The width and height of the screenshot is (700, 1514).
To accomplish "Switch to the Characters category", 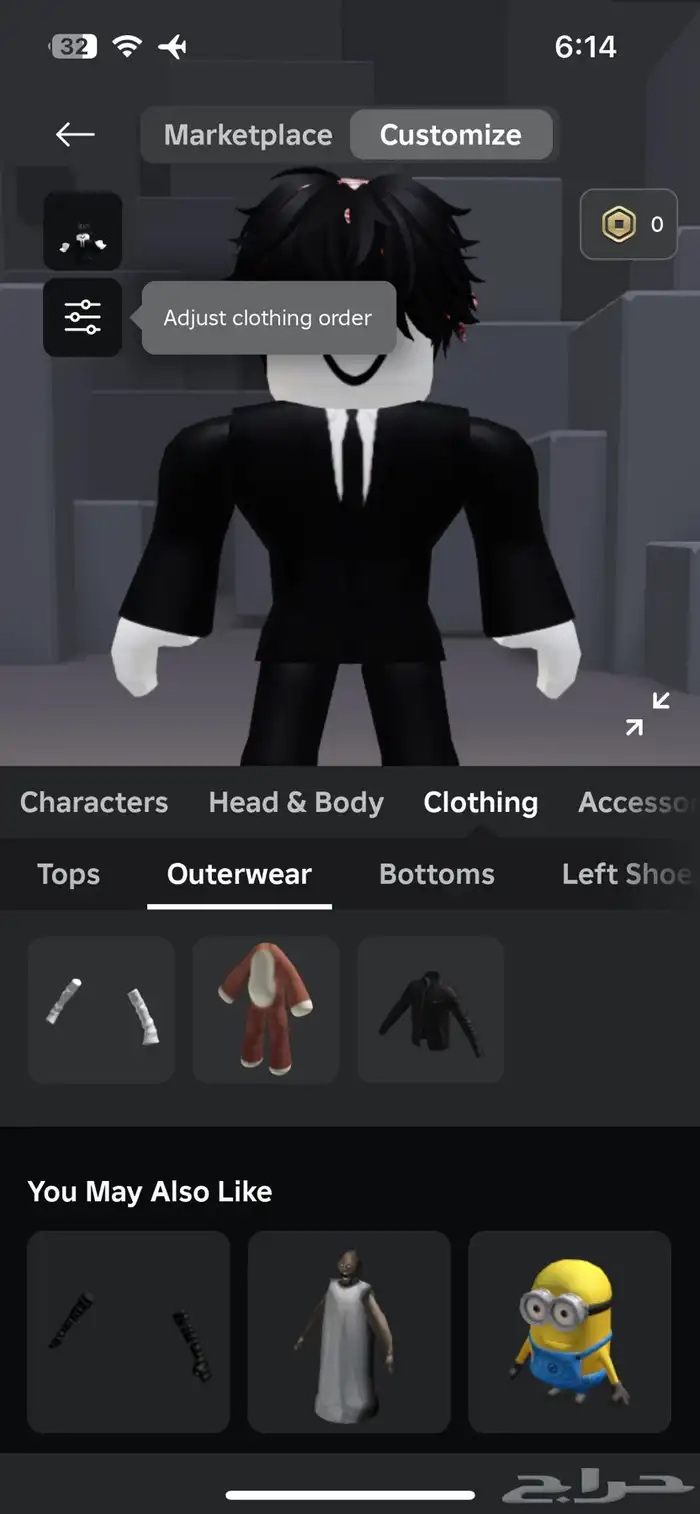I will (x=94, y=802).
